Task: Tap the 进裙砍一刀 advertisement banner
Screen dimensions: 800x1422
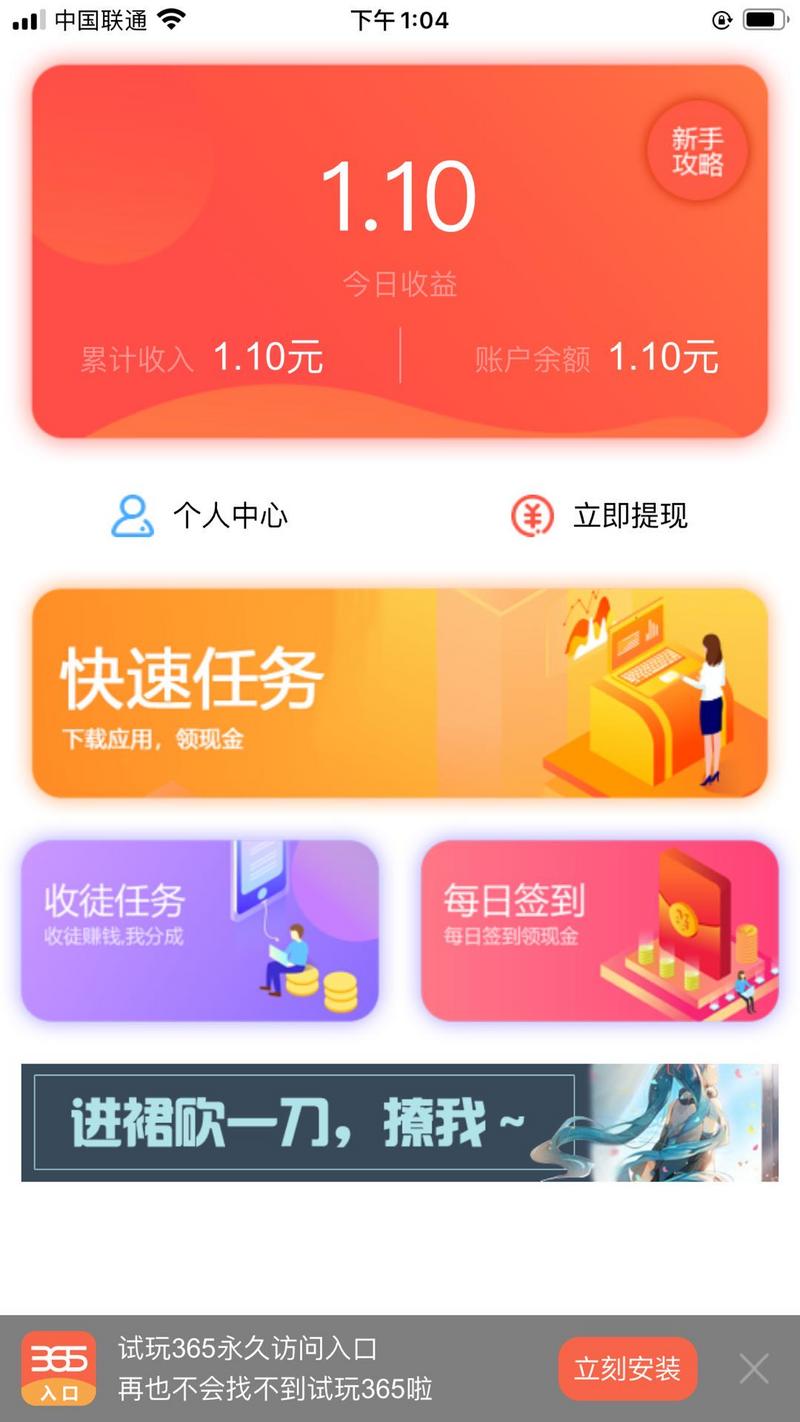Action: [x=400, y=1122]
